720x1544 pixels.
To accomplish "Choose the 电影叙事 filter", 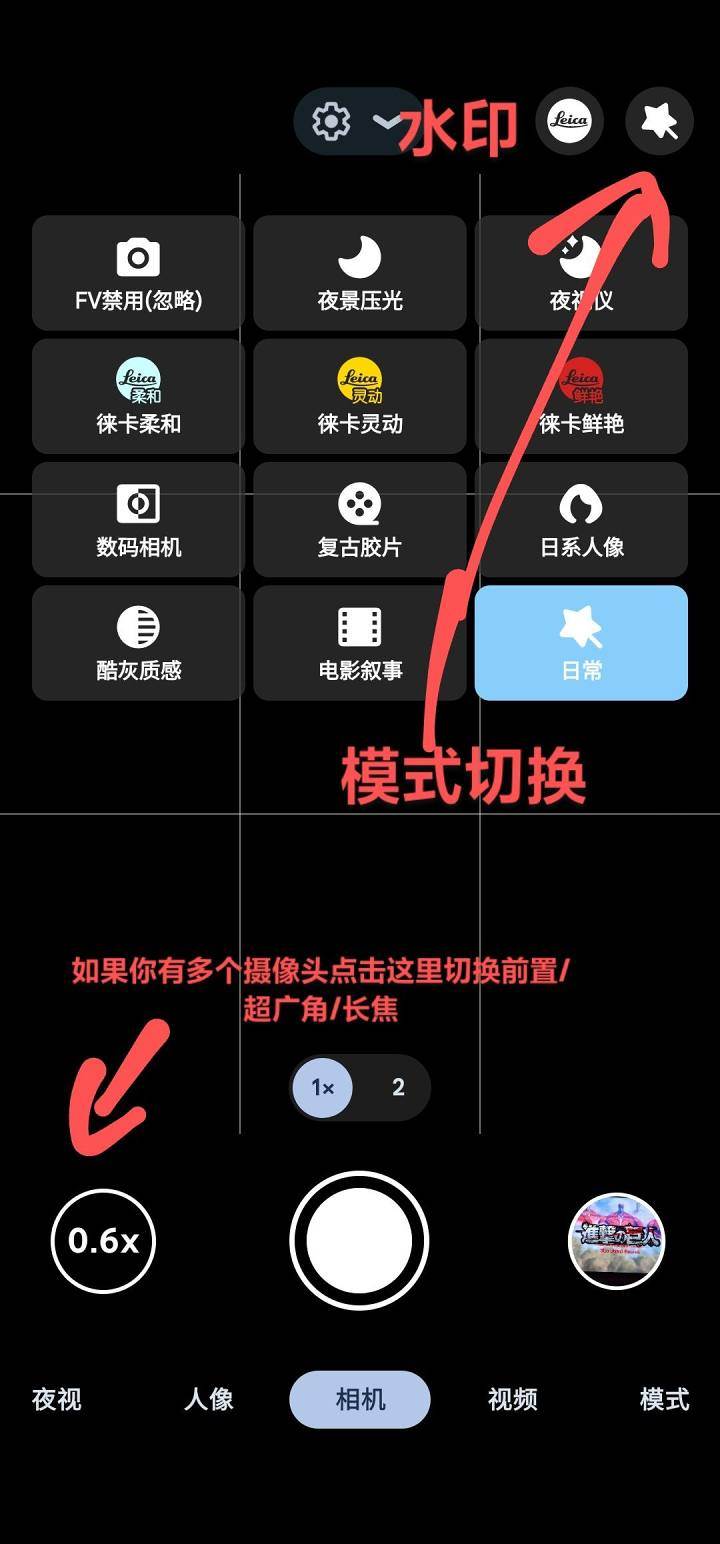I will pos(360,643).
